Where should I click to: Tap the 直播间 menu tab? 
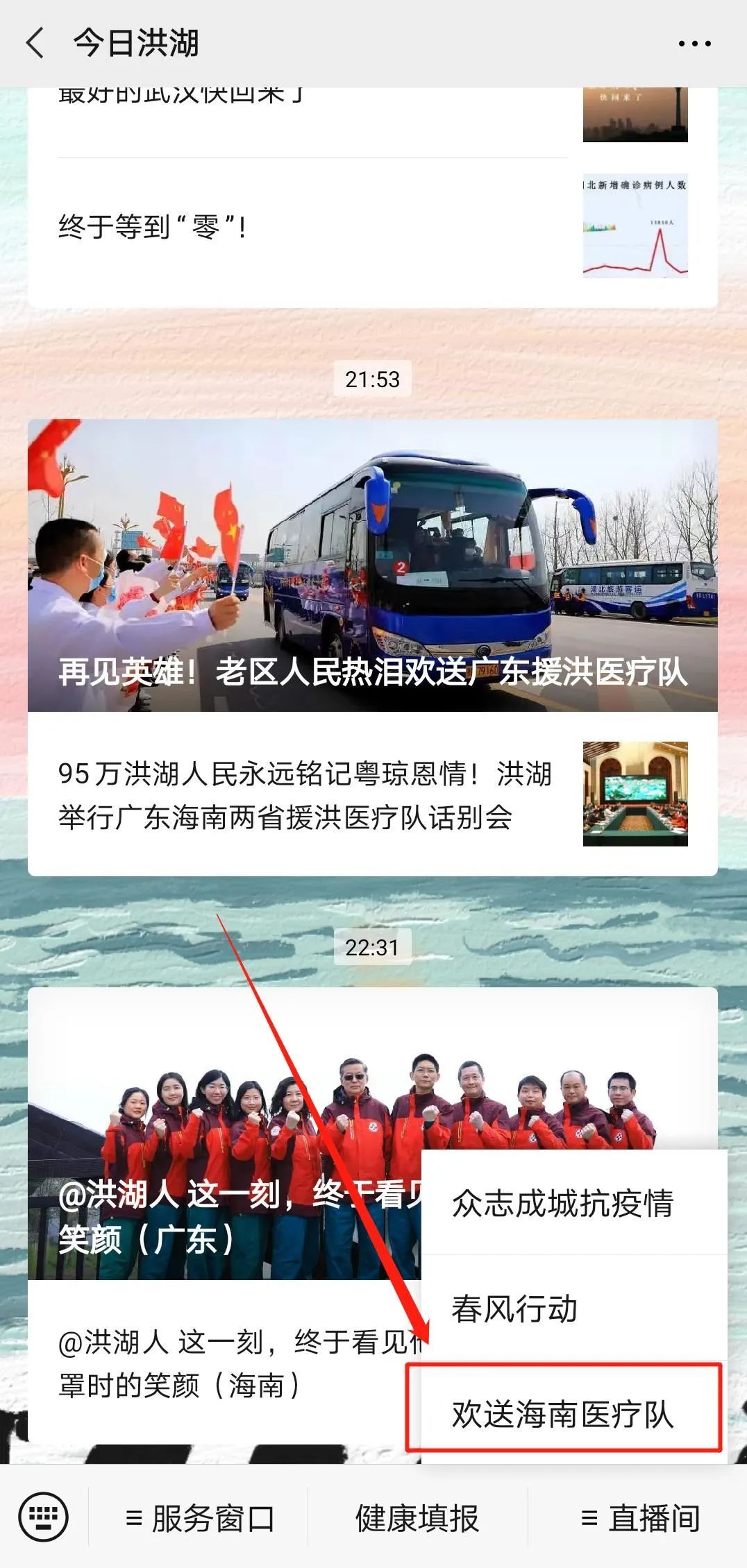(639, 1519)
